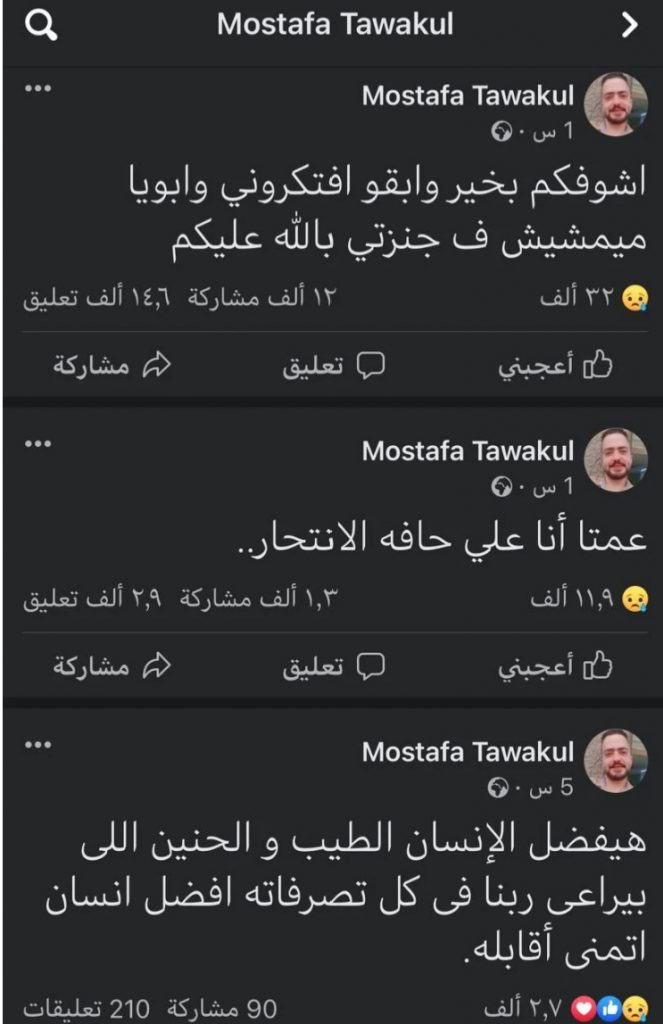This screenshot has width=663, height=1024.
Task: Open the 14,6 ألف comments on the first post
Action: tap(76, 297)
